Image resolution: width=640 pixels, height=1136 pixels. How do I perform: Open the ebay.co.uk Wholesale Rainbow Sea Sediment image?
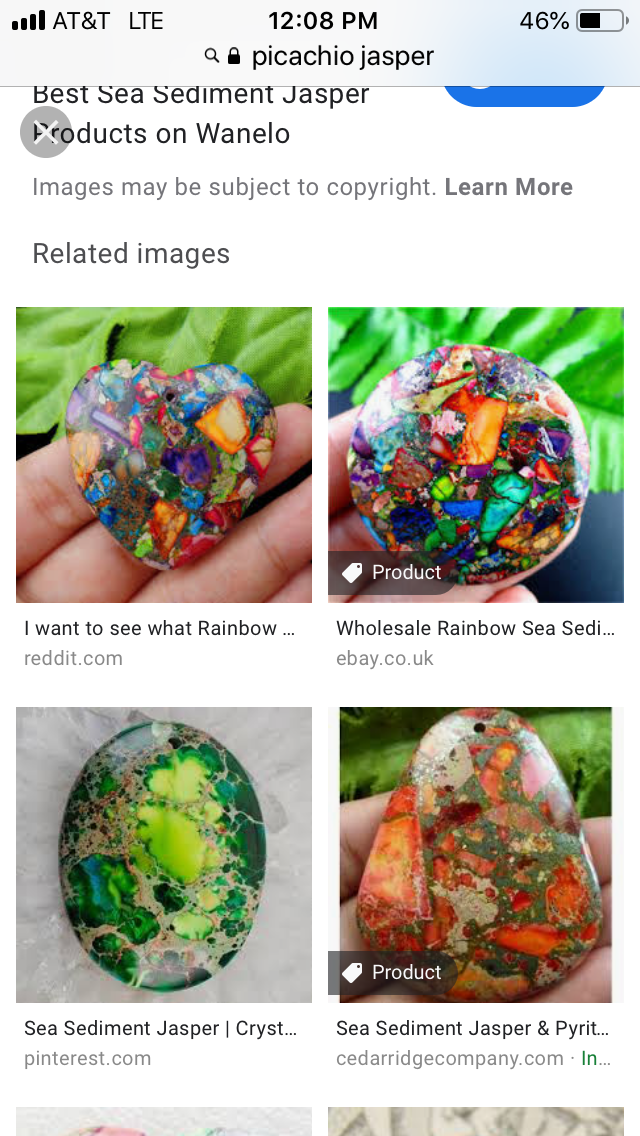[x=475, y=455]
